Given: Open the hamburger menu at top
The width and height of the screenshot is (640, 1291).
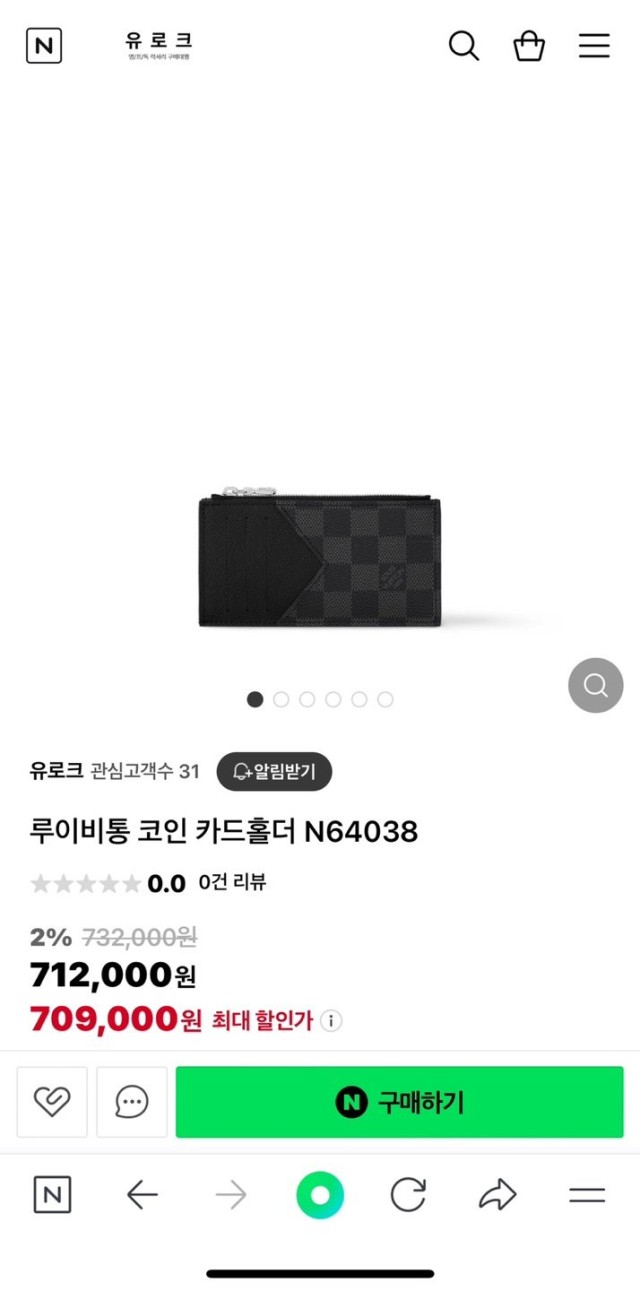Looking at the screenshot, I should [594, 46].
